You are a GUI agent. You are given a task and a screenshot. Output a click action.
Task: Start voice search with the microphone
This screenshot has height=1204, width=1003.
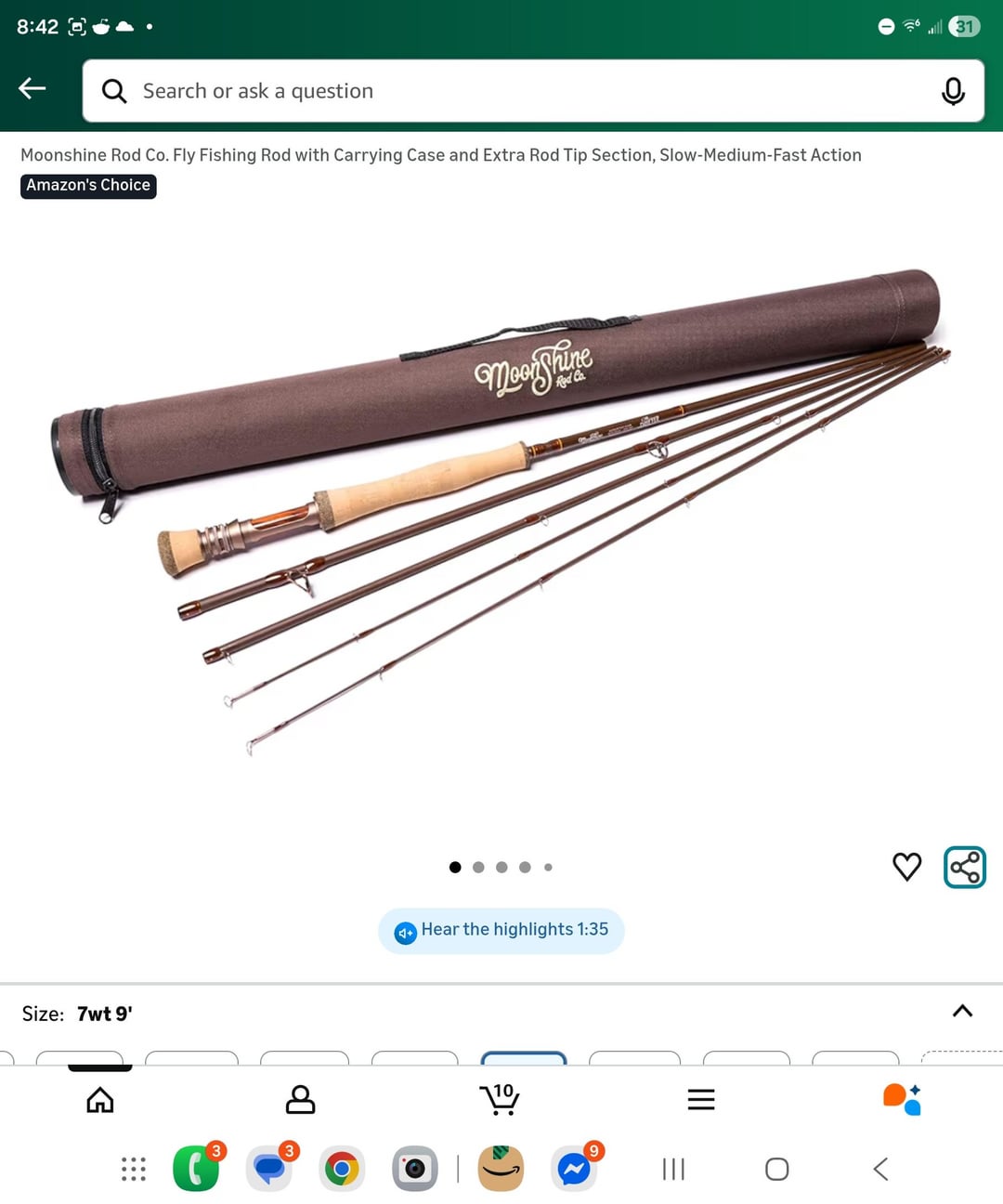click(x=953, y=91)
